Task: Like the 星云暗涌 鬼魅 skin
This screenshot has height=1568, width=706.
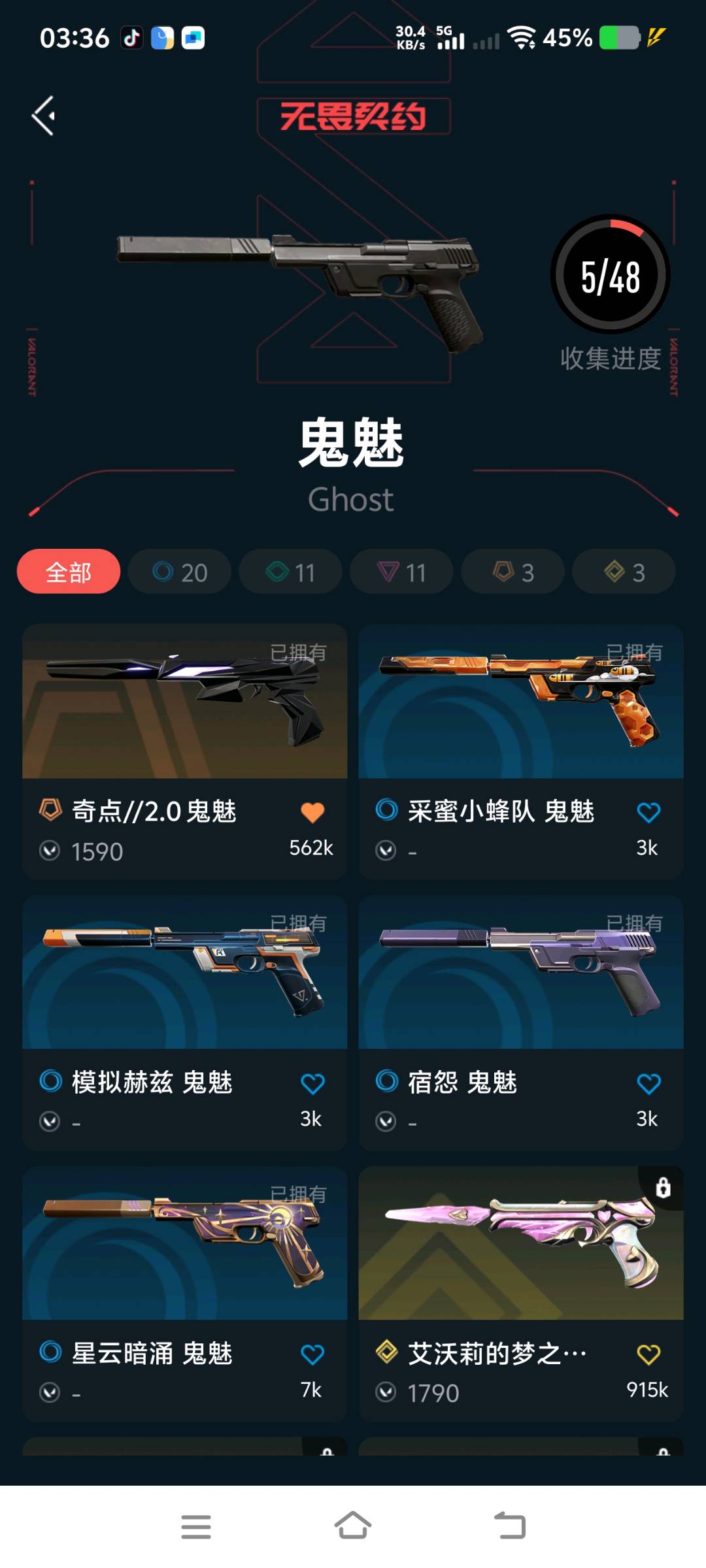Action: (x=312, y=1355)
